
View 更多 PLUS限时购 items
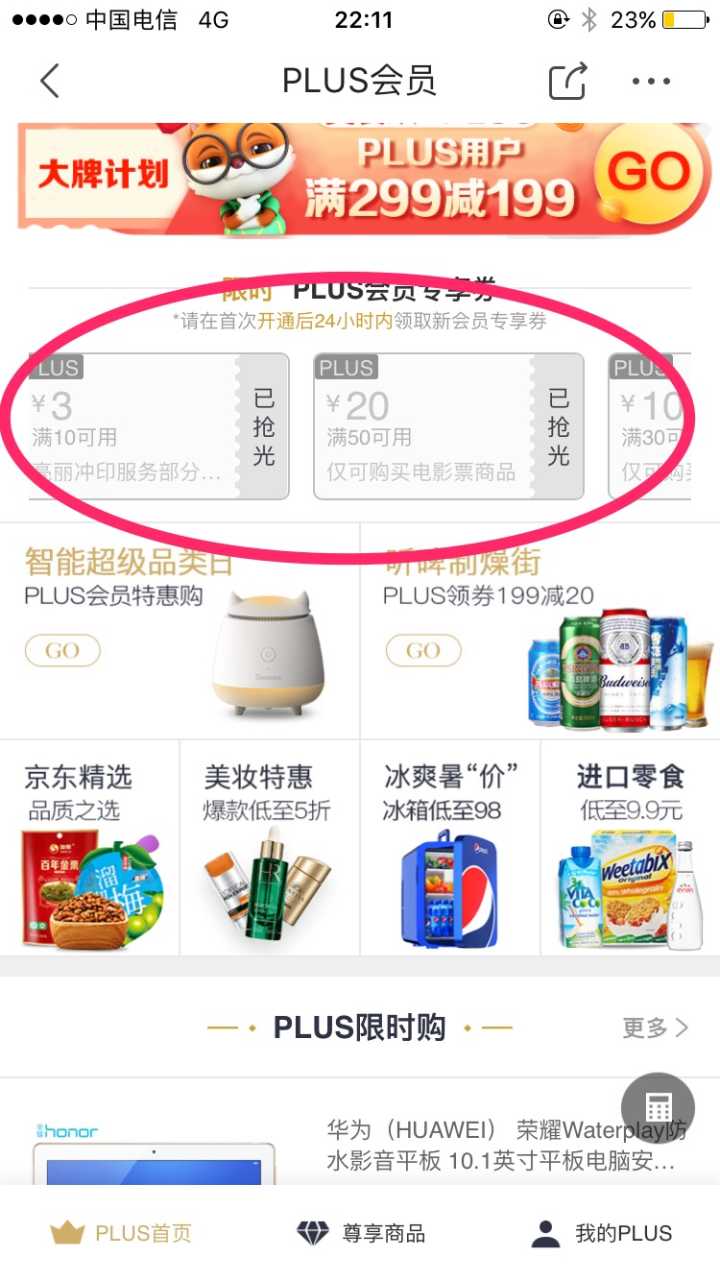[x=655, y=1027]
